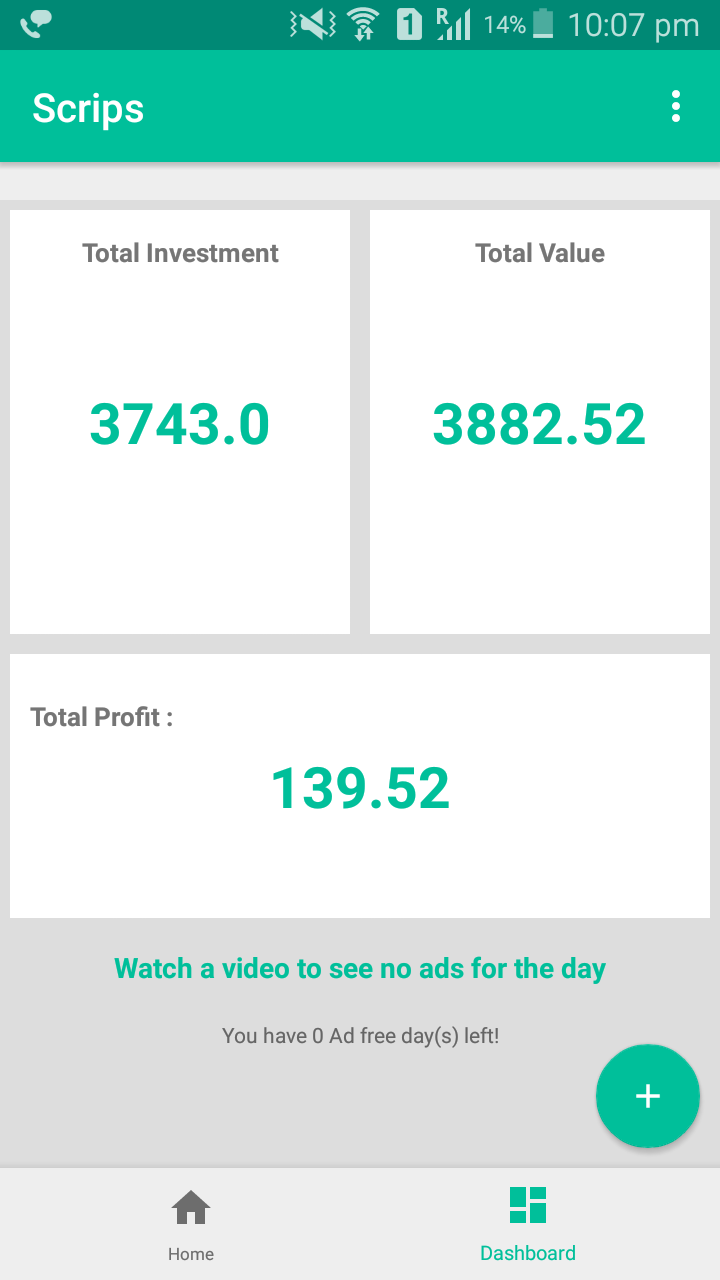Tap the ongoing call icon in status bar
The image size is (720, 1280).
27,24
